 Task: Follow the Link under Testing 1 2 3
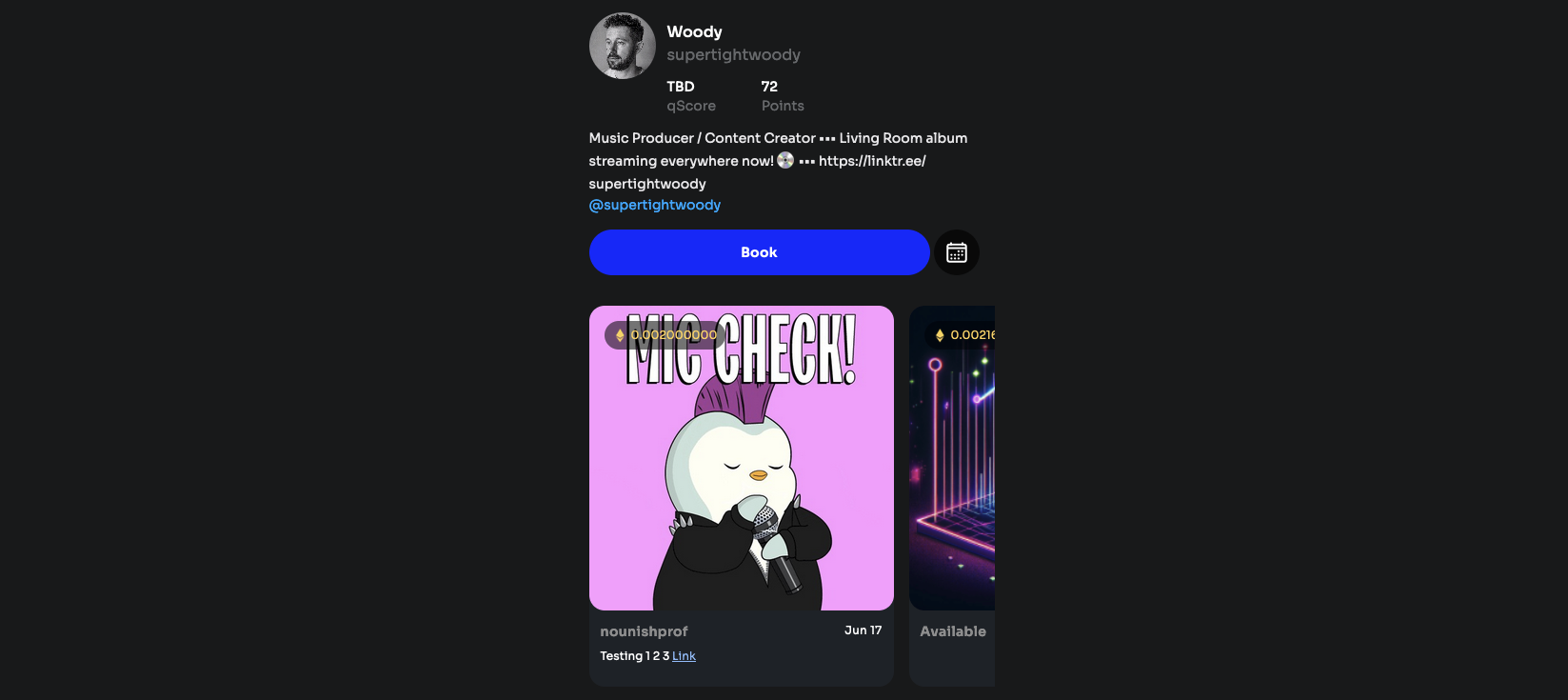click(684, 656)
